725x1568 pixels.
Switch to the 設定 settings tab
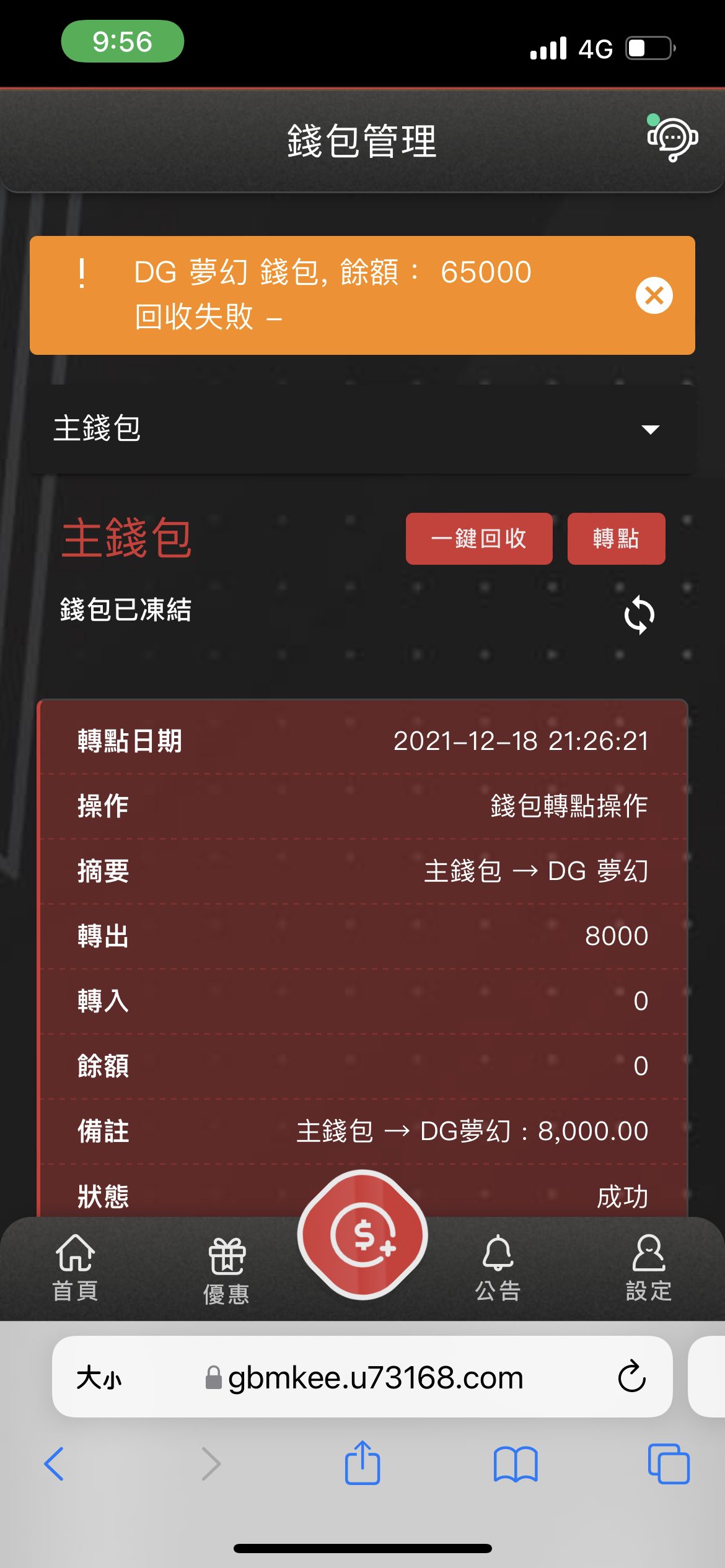649,1267
